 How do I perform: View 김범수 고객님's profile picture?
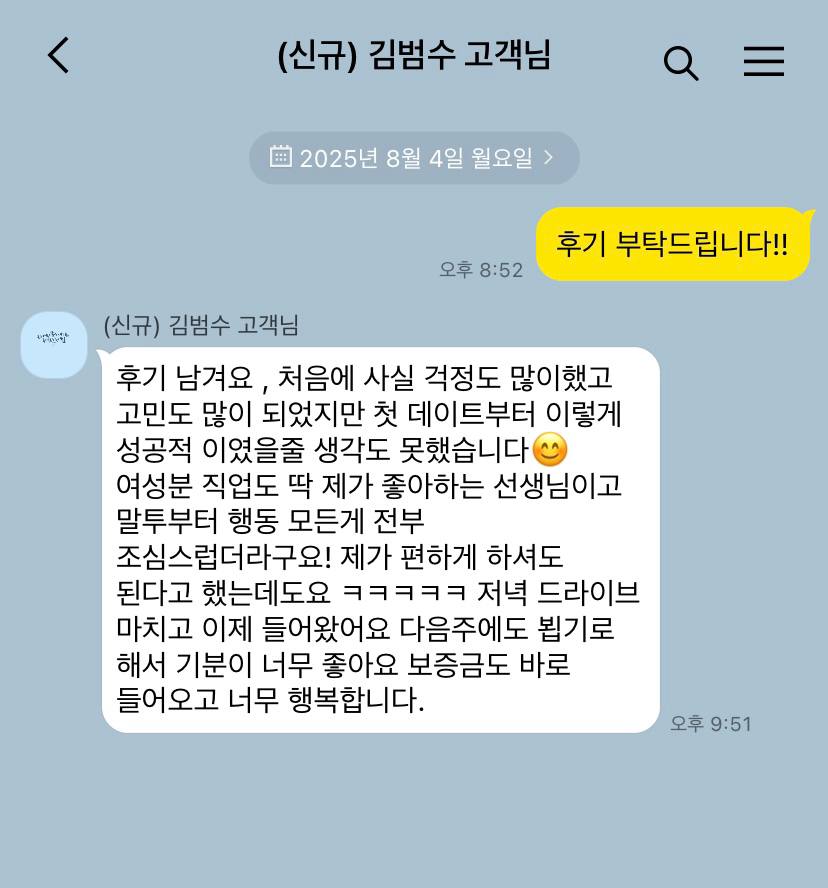54,345
